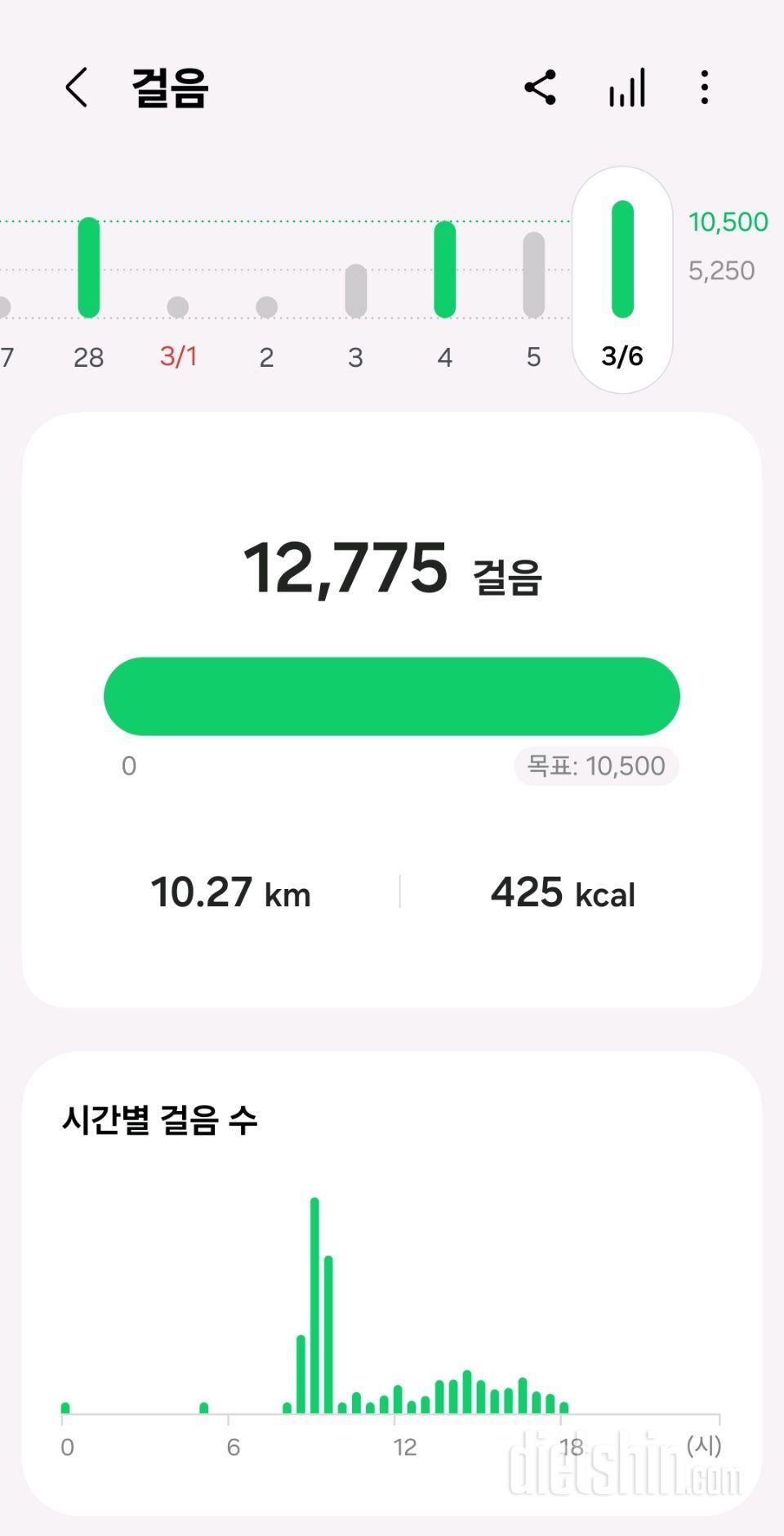This screenshot has height=1536, width=784.
Task: Expand the 시간별 걸음 수 section
Action: [x=160, y=1121]
